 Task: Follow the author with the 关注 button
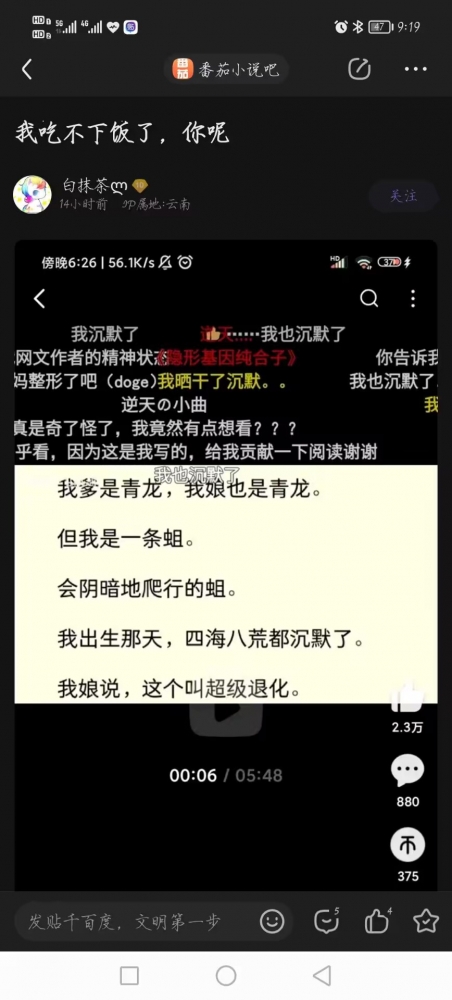[x=403, y=196]
